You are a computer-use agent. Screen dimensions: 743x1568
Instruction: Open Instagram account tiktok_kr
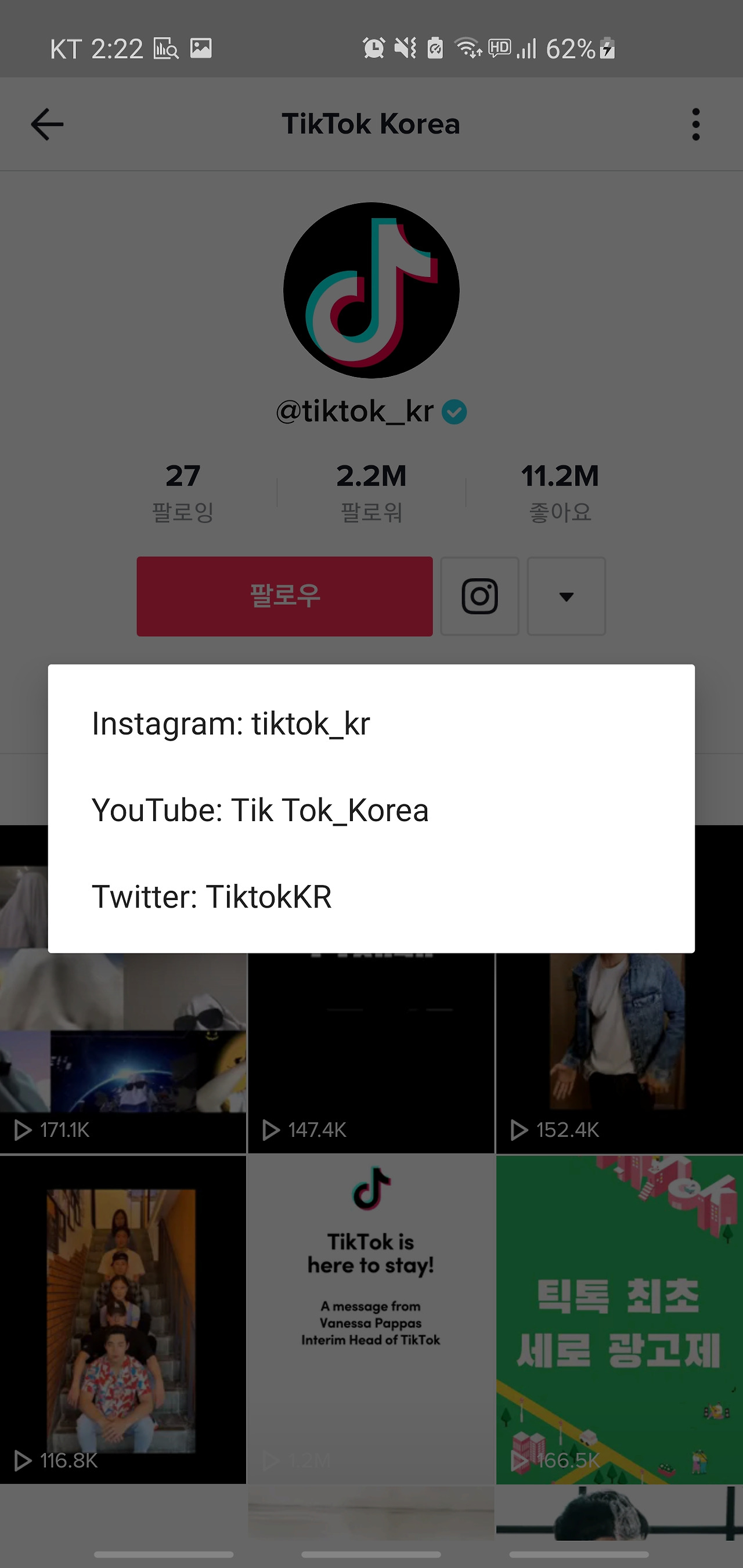click(x=371, y=723)
